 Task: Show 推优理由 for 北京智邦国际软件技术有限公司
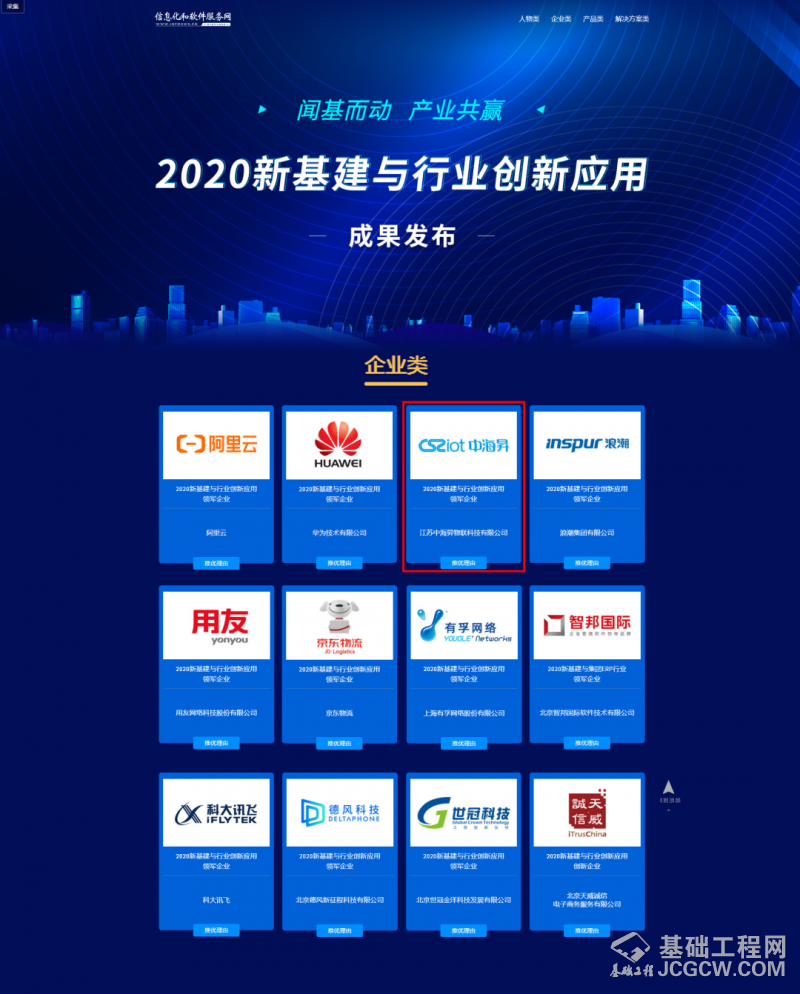point(587,743)
